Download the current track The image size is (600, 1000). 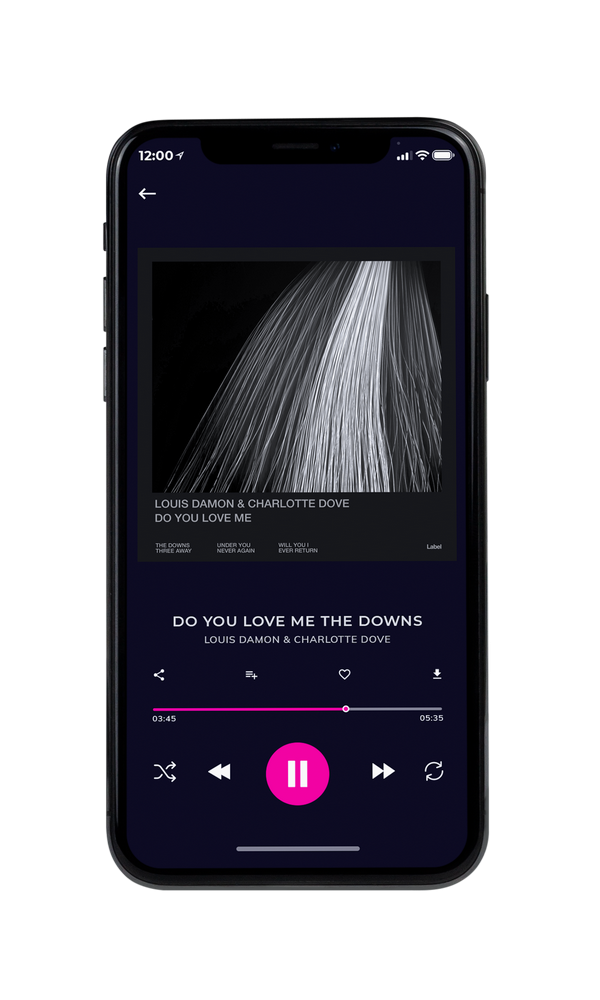pyautogui.click(x=437, y=674)
